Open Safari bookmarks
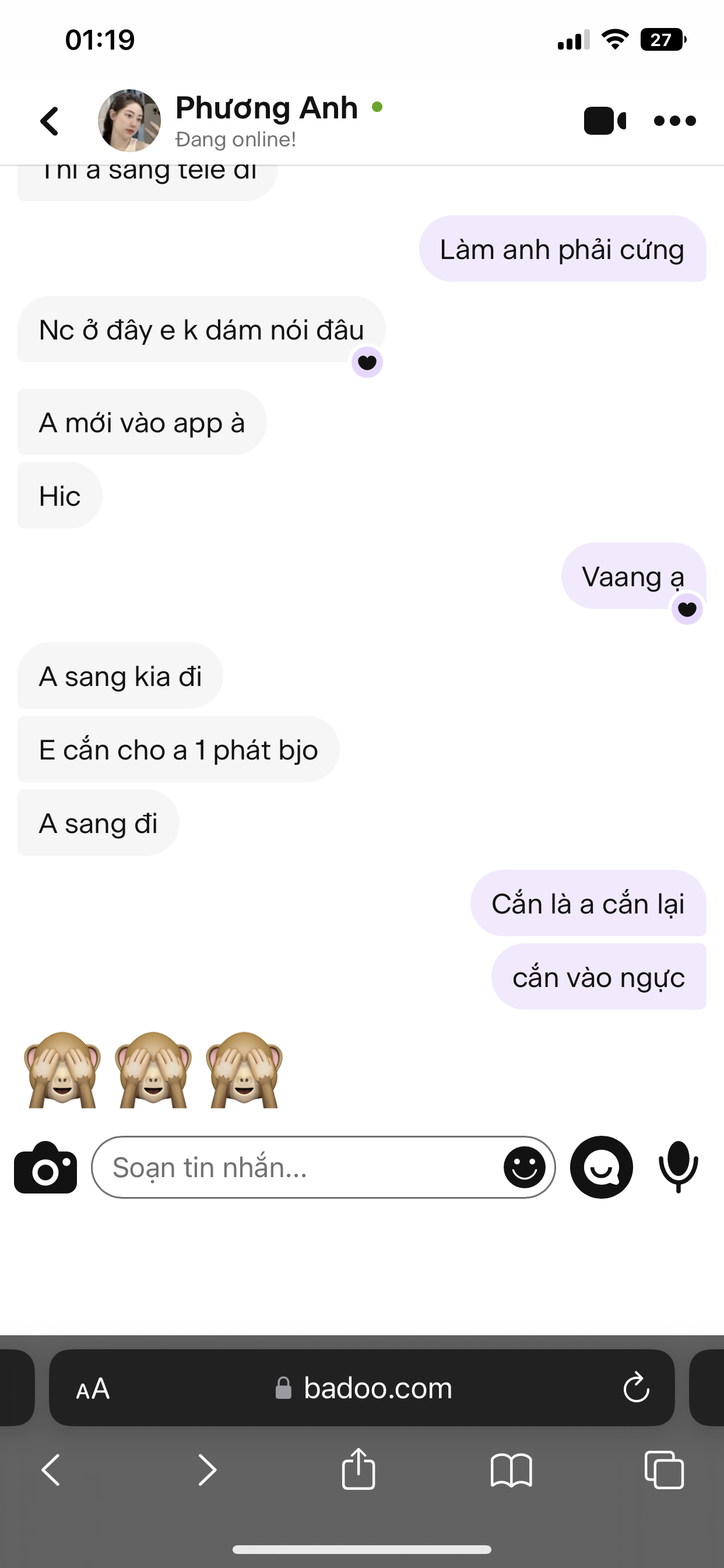The width and height of the screenshot is (724, 1568). 511,1470
